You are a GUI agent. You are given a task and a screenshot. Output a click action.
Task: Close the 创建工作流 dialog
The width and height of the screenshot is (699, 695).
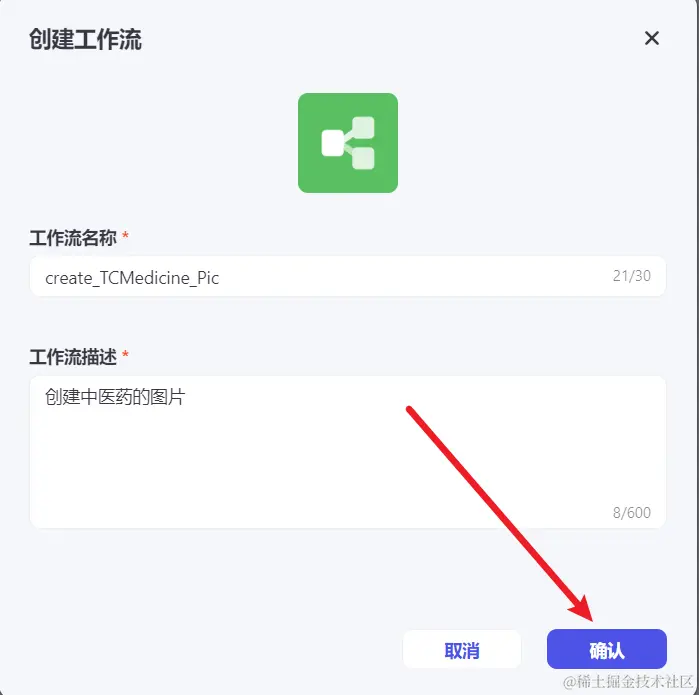coord(652,38)
